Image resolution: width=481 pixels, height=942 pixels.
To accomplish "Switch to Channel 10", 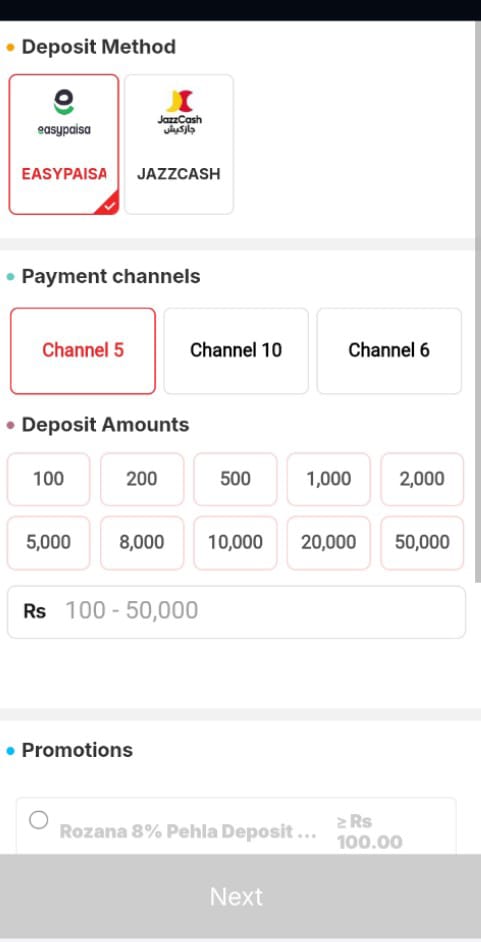I will click(236, 351).
